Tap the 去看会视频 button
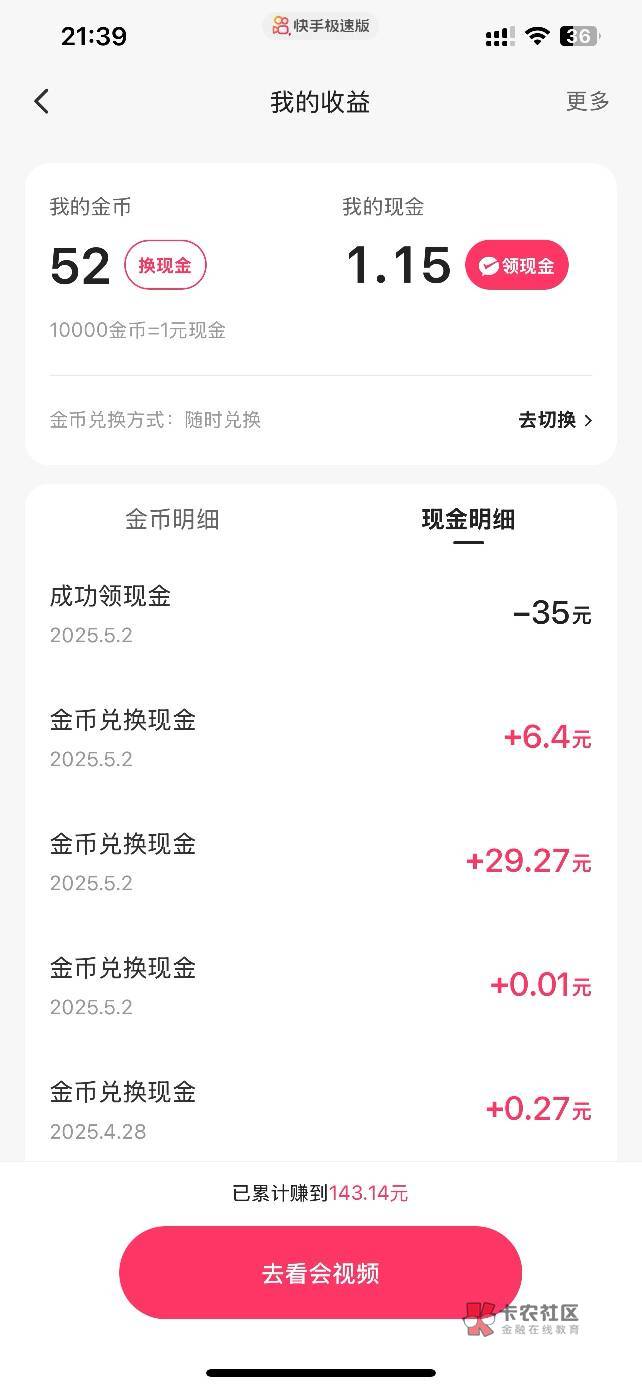The image size is (642, 1389). point(320,1273)
